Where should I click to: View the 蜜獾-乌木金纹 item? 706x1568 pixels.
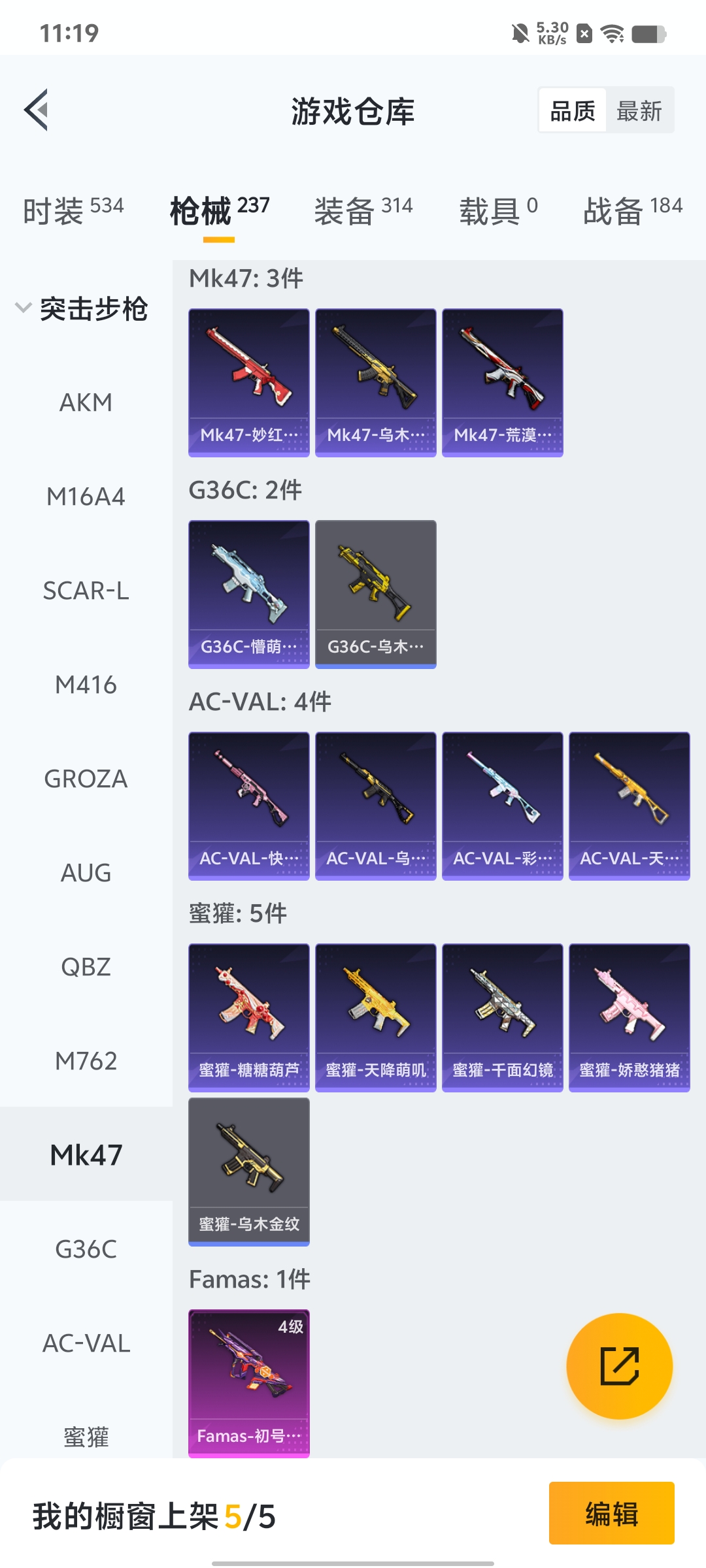point(248,1171)
